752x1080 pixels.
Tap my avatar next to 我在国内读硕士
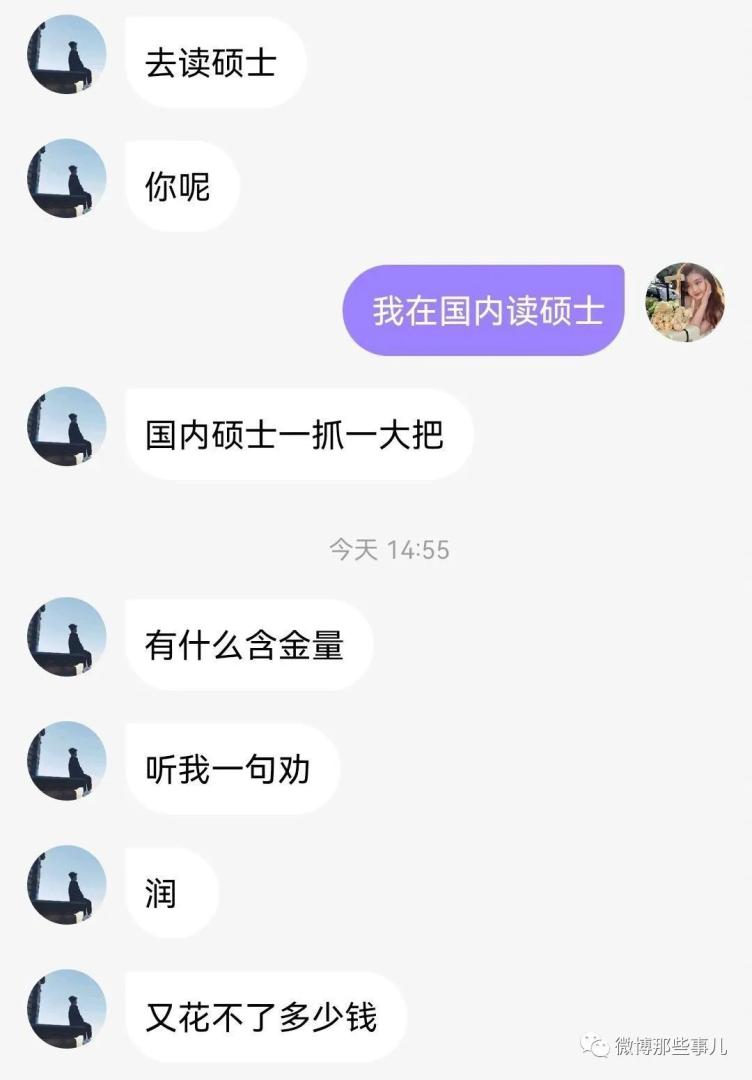685,302
